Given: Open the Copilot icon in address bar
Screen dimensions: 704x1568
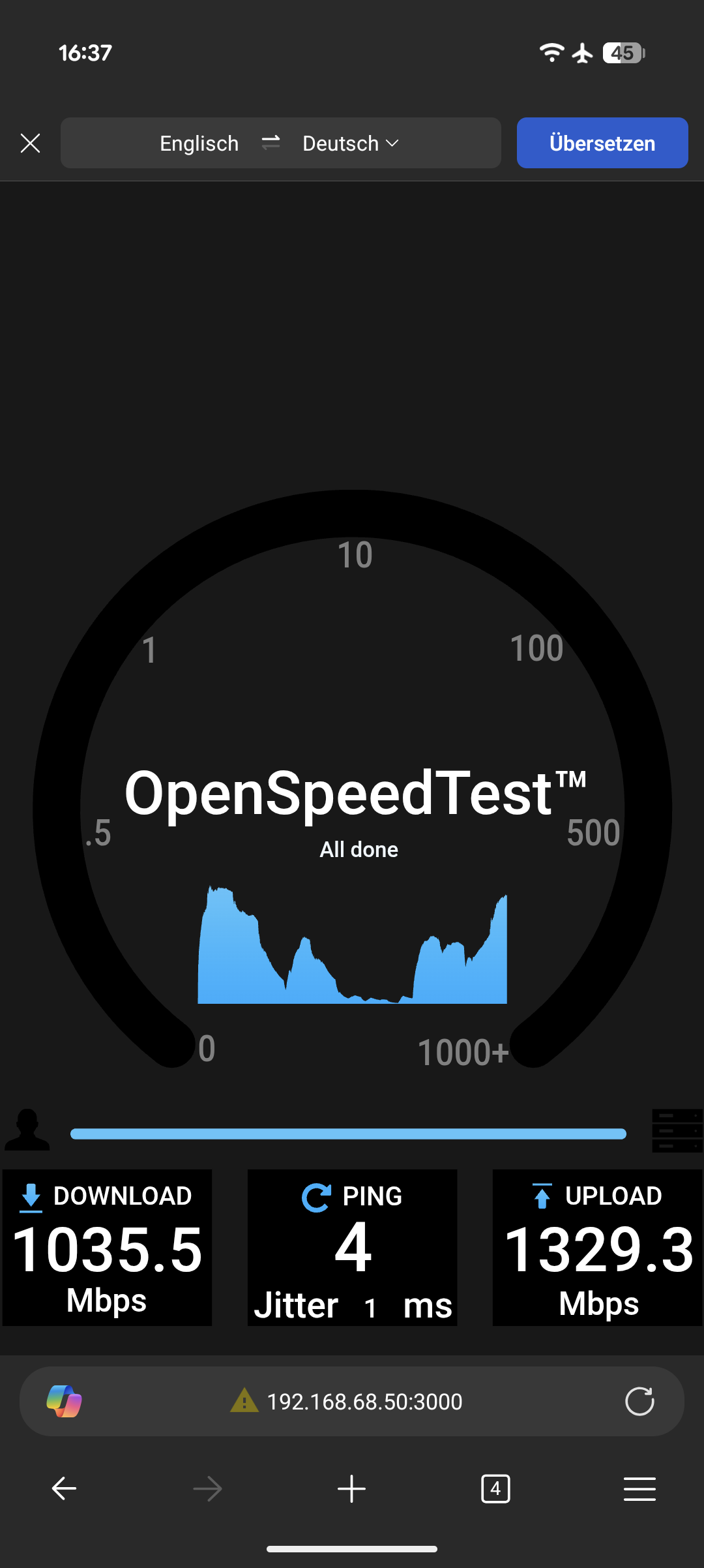Looking at the screenshot, I should [64, 1401].
